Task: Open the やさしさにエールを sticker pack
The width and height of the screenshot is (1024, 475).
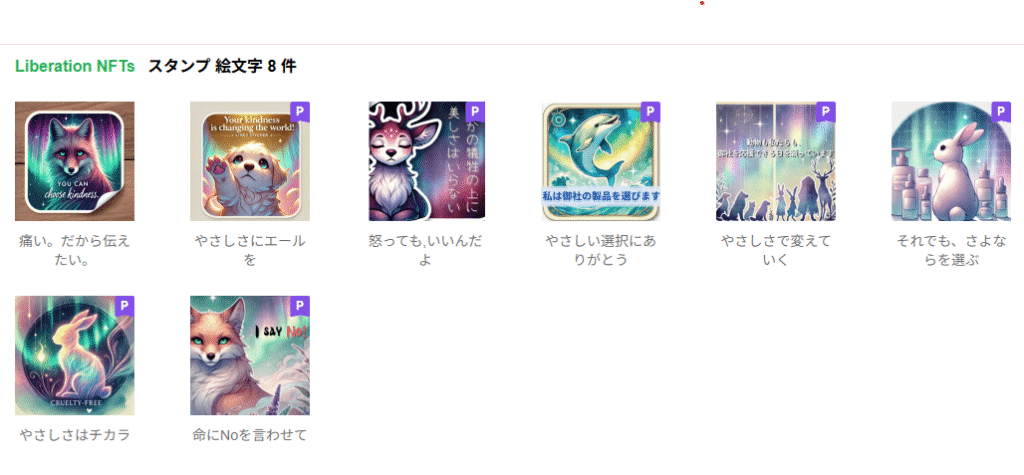Action: tap(250, 161)
